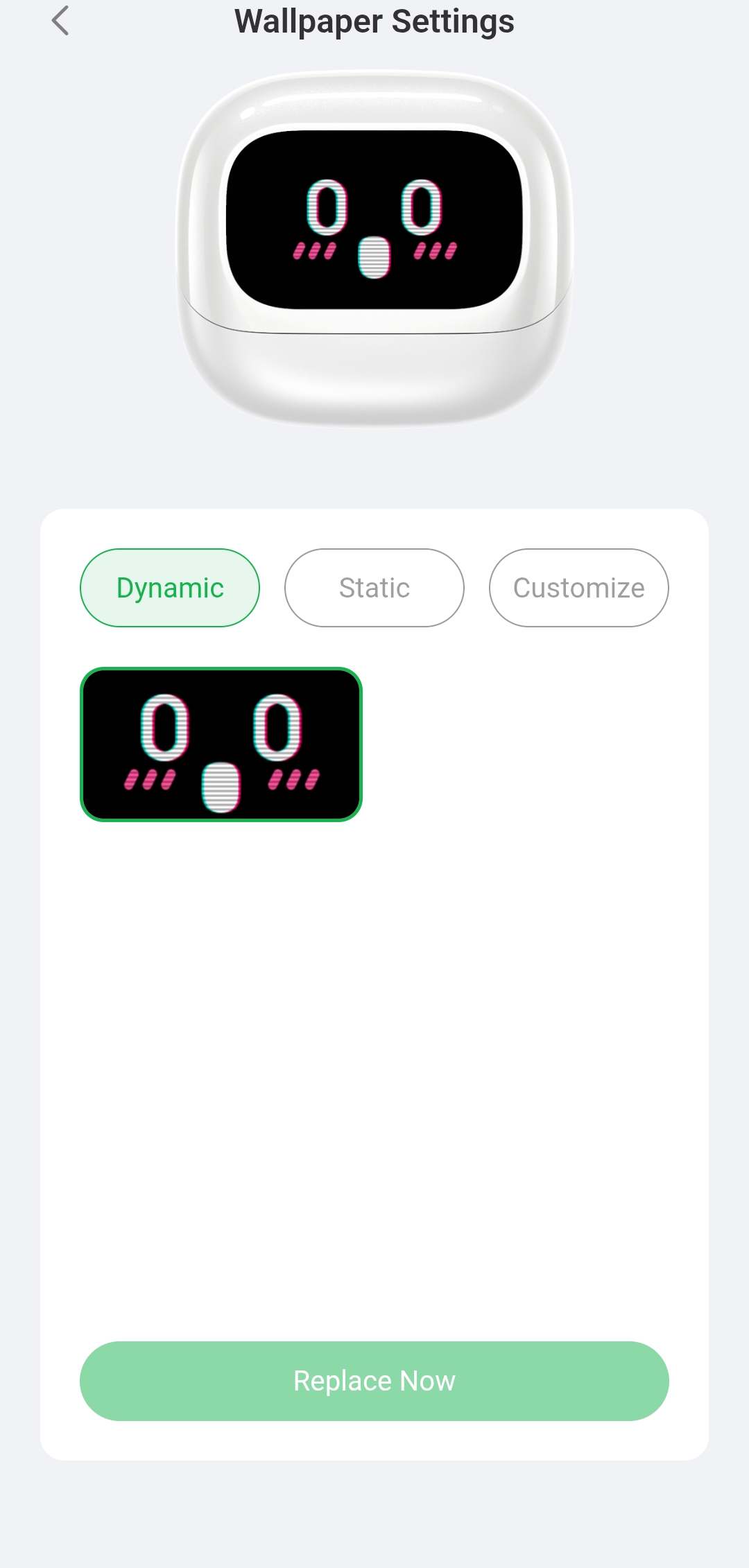Choose the animated face wallpaper thumbnail

[x=221, y=744]
